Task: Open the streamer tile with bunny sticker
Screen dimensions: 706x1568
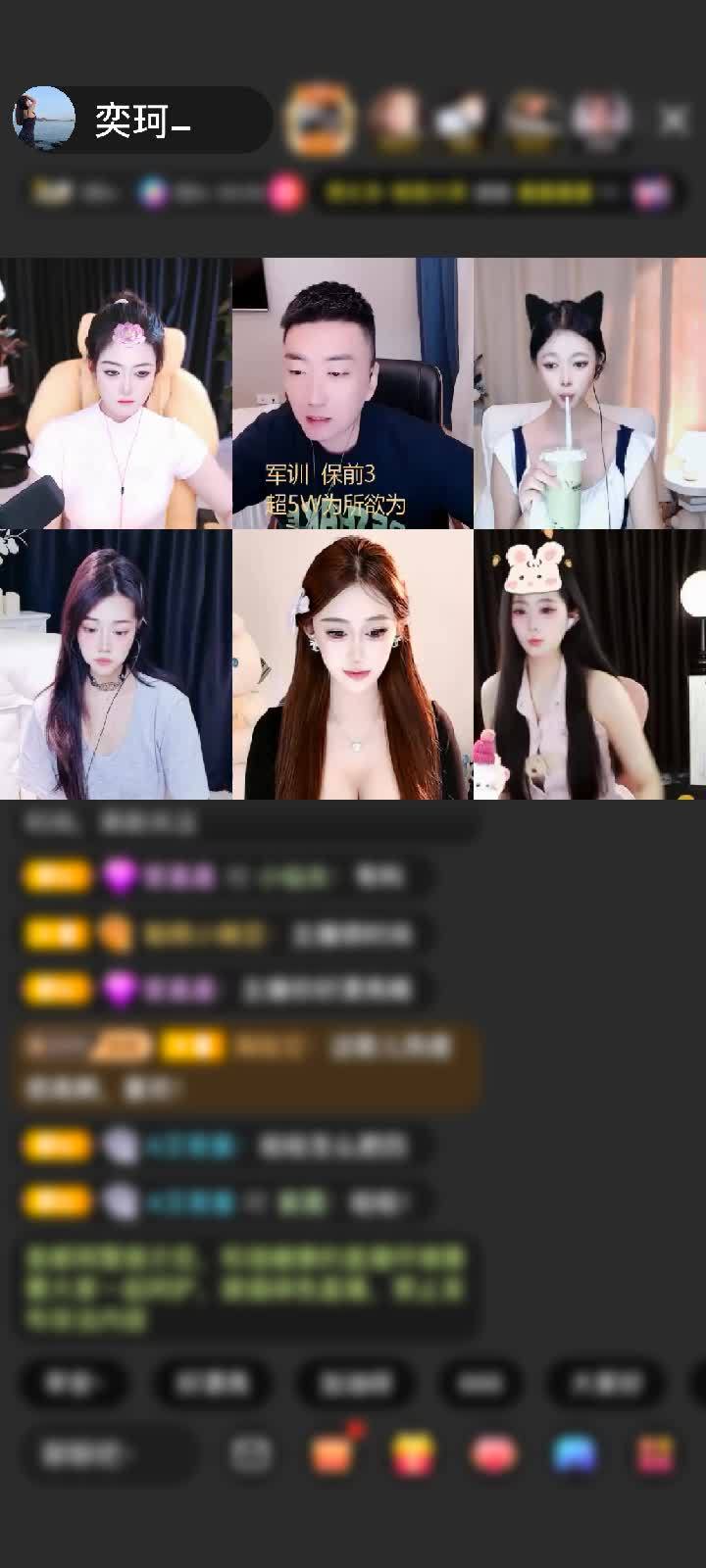Action: click(589, 664)
